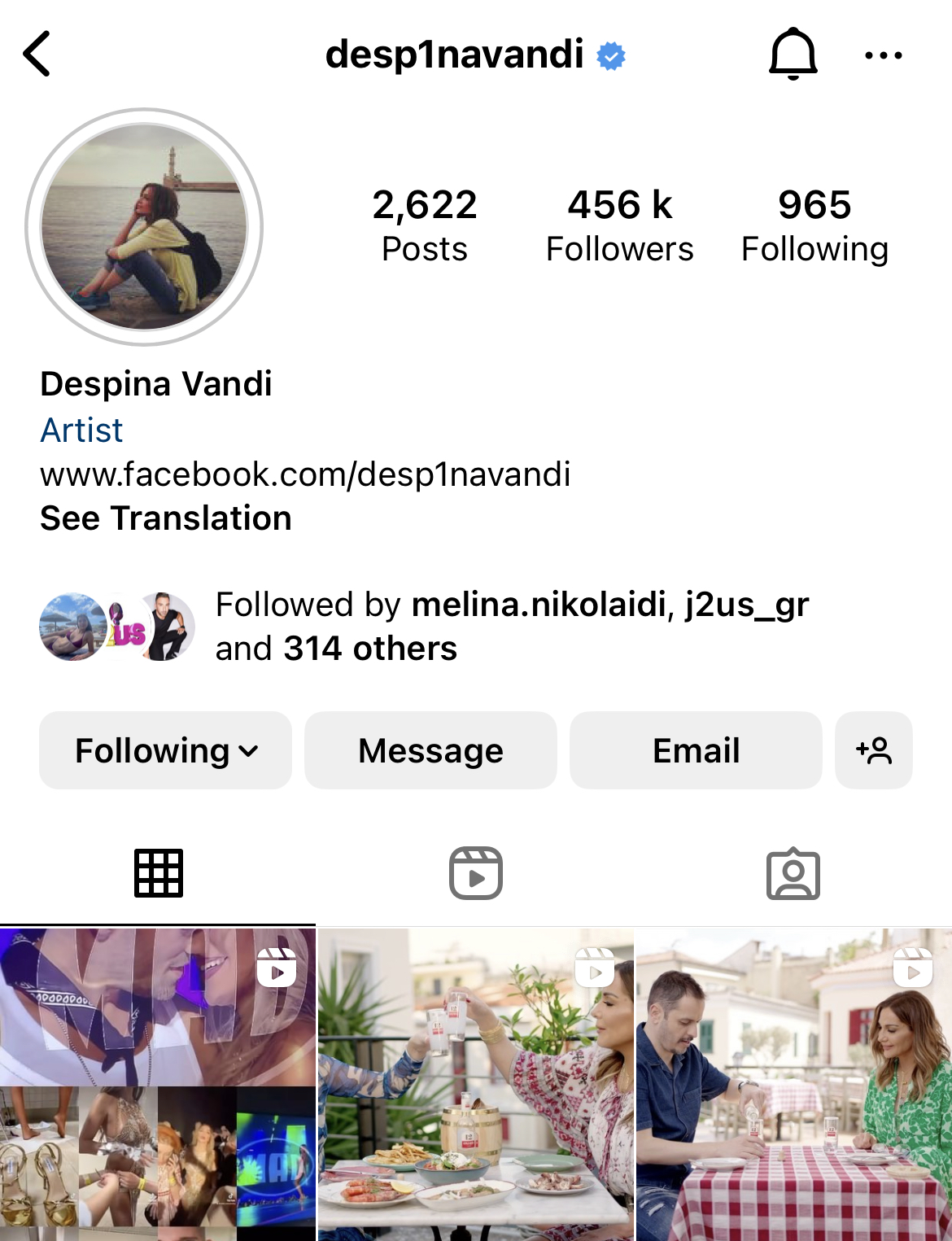
Task: Expand the Following dropdown button
Action: click(x=166, y=750)
